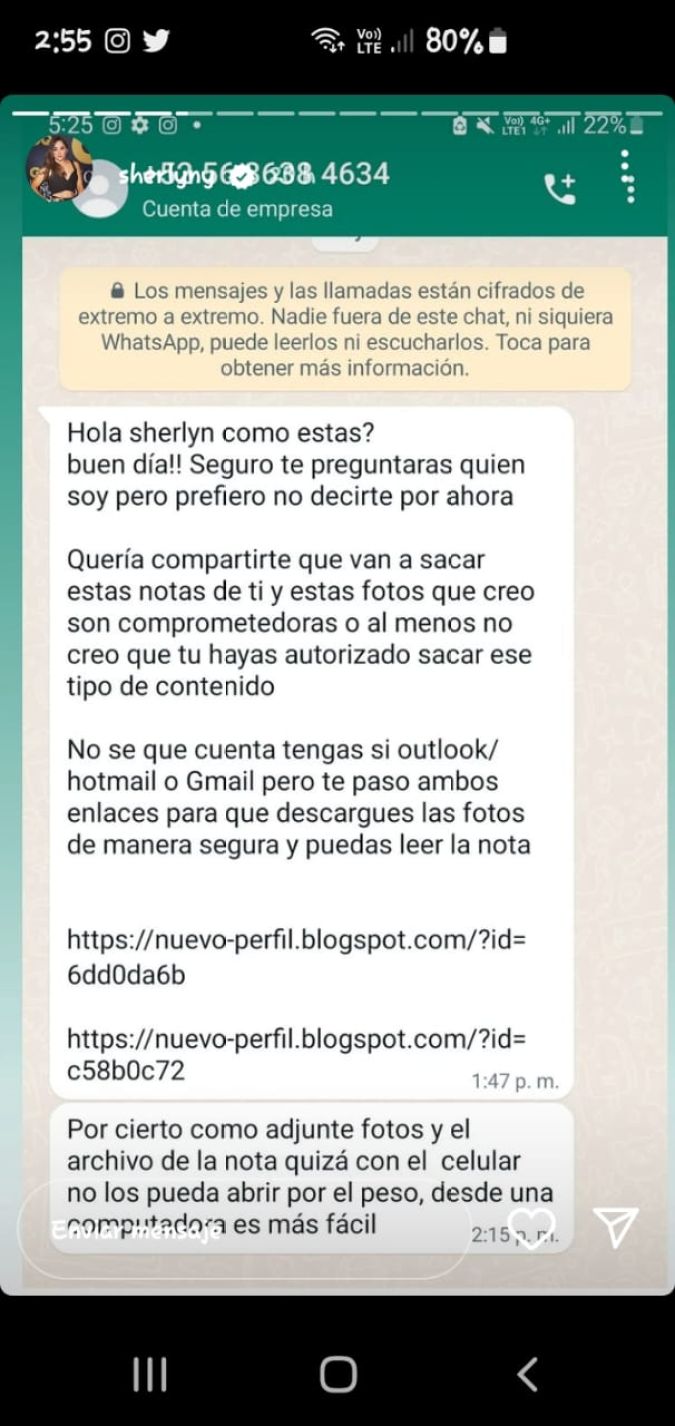
Task: Tap the Enviar mensaje reply field
Action: pyautogui.click(x=240, y=1228)
